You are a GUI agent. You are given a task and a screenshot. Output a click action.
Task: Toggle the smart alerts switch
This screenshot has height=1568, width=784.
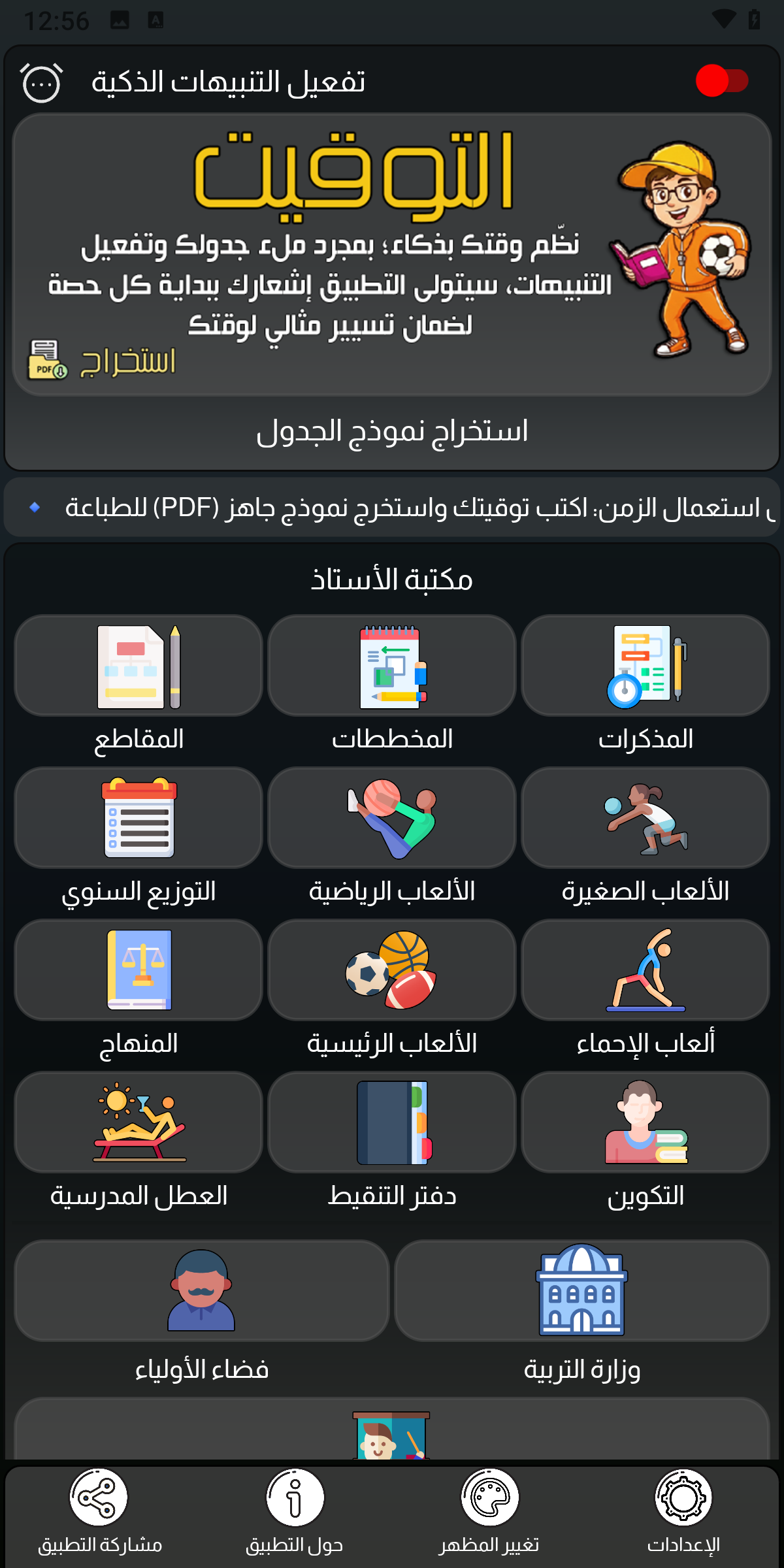click(722, 81)
